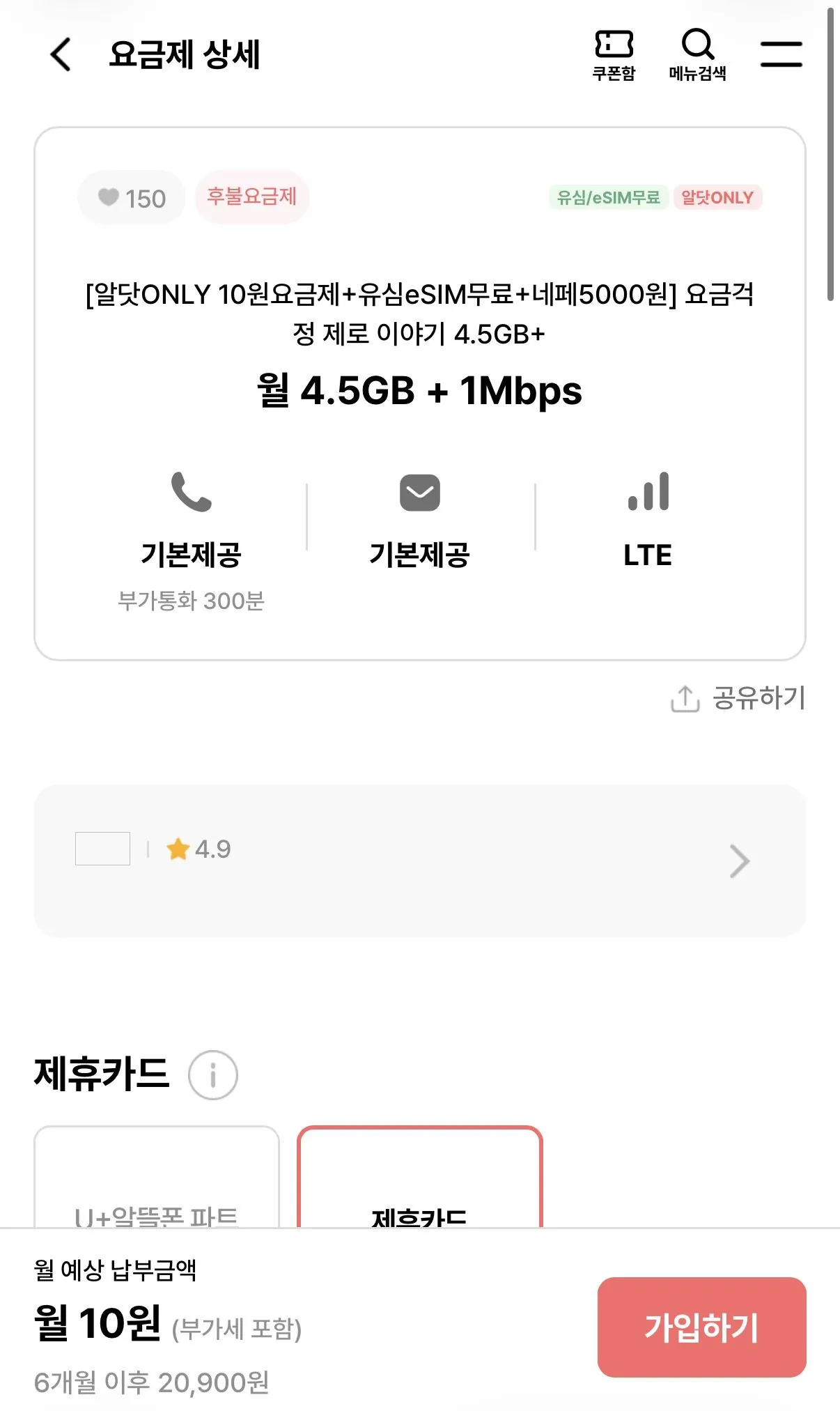Open the 4.9 star rating reviews row

pos(419,861)
